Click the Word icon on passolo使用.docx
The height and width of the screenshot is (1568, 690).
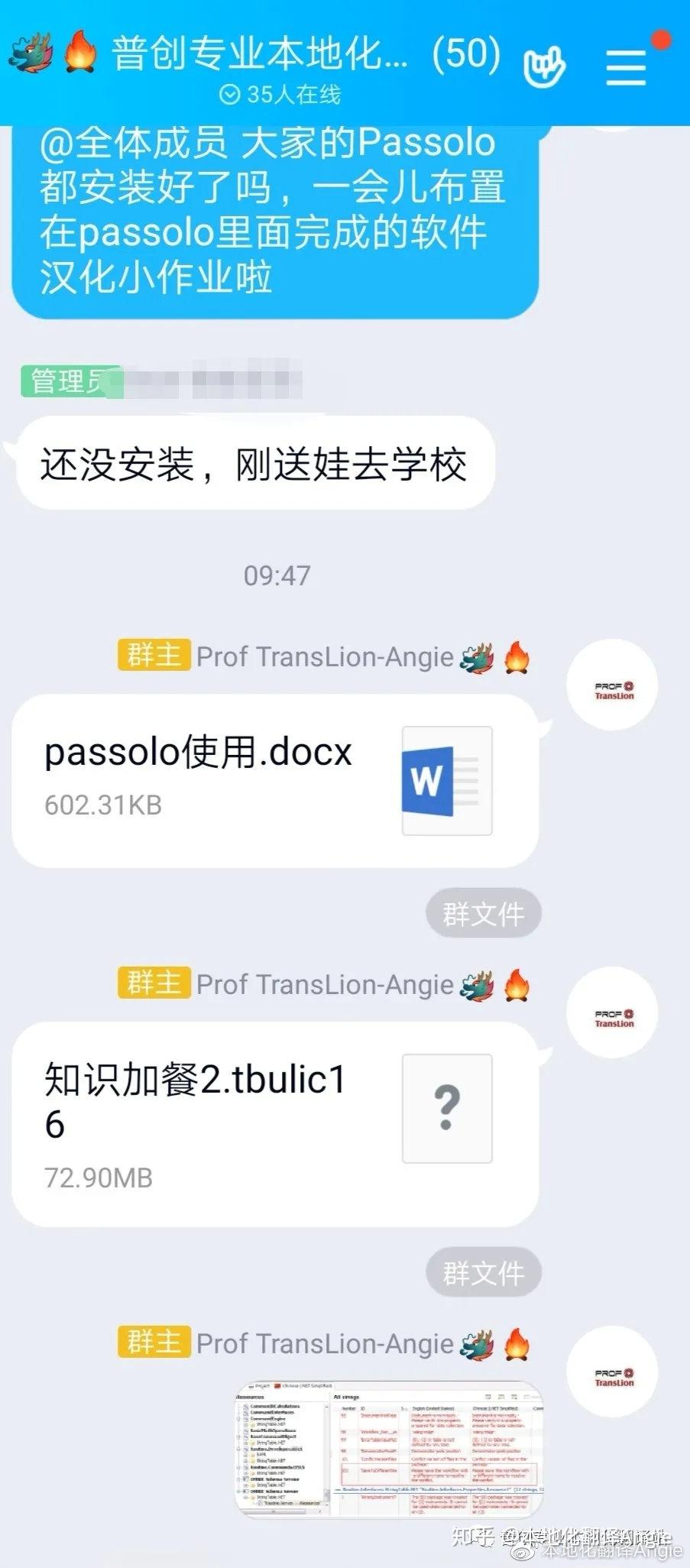click(x=447, y=781)
